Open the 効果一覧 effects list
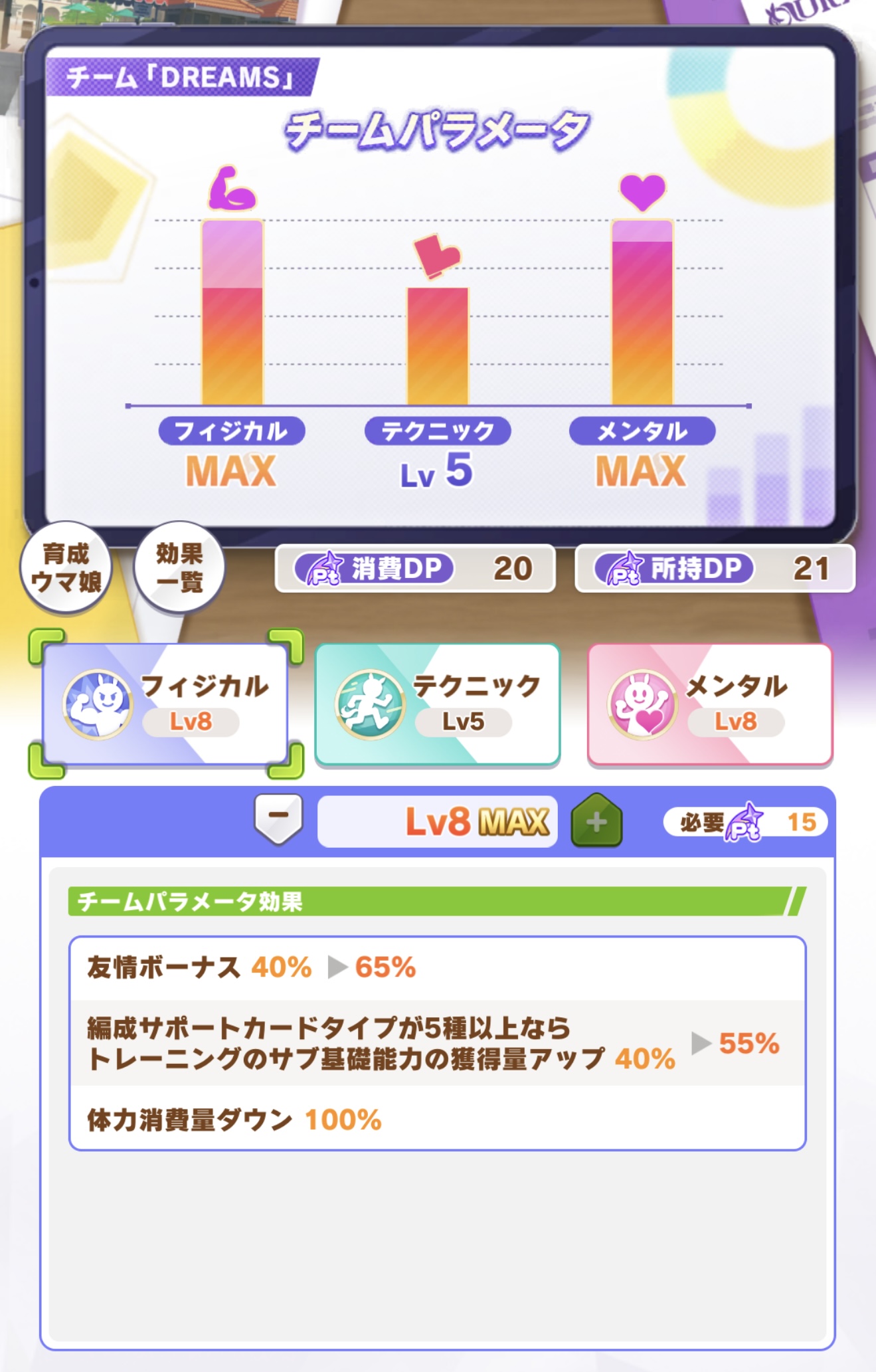 (179, 568)
